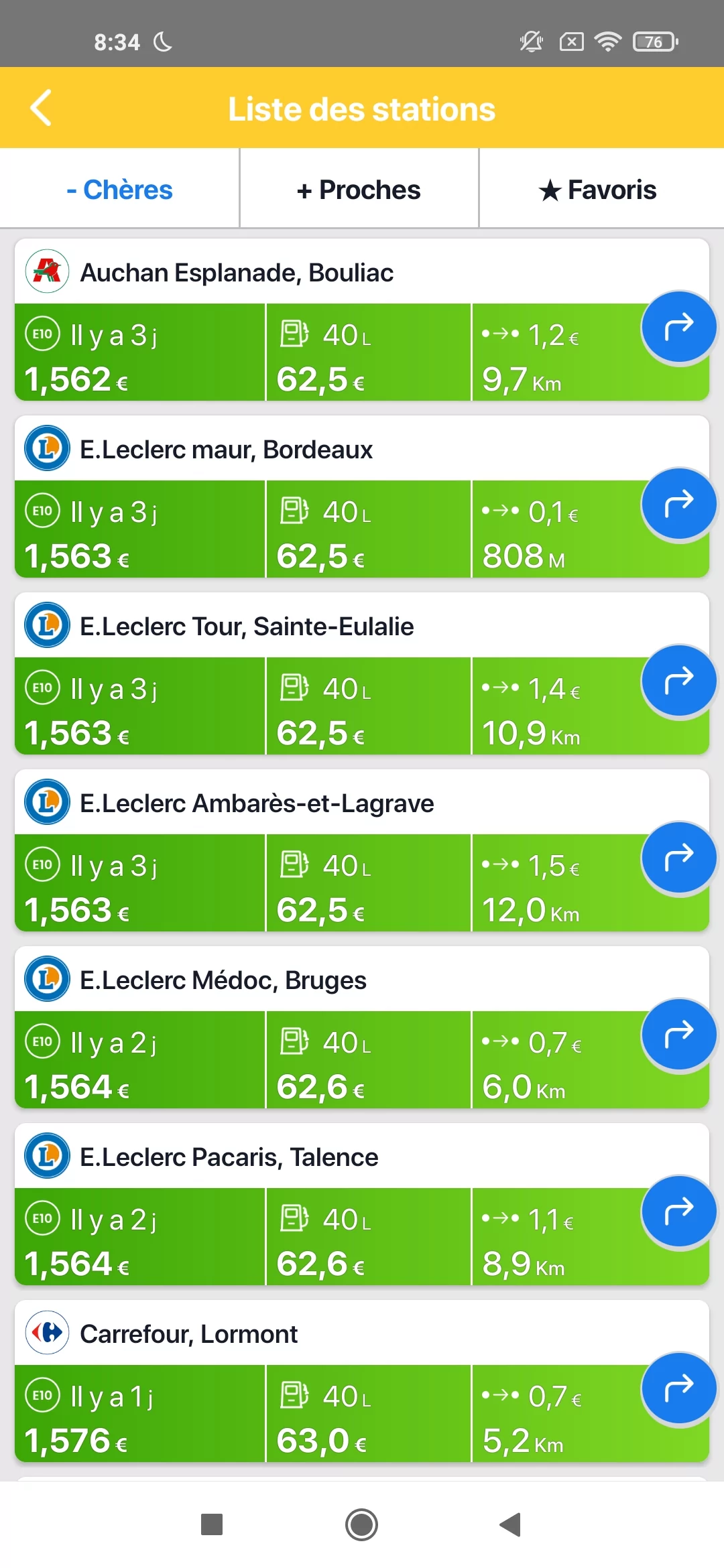Tap directions arrow for E.Leclerc Médoc, Bruges

click(678, 1035)
